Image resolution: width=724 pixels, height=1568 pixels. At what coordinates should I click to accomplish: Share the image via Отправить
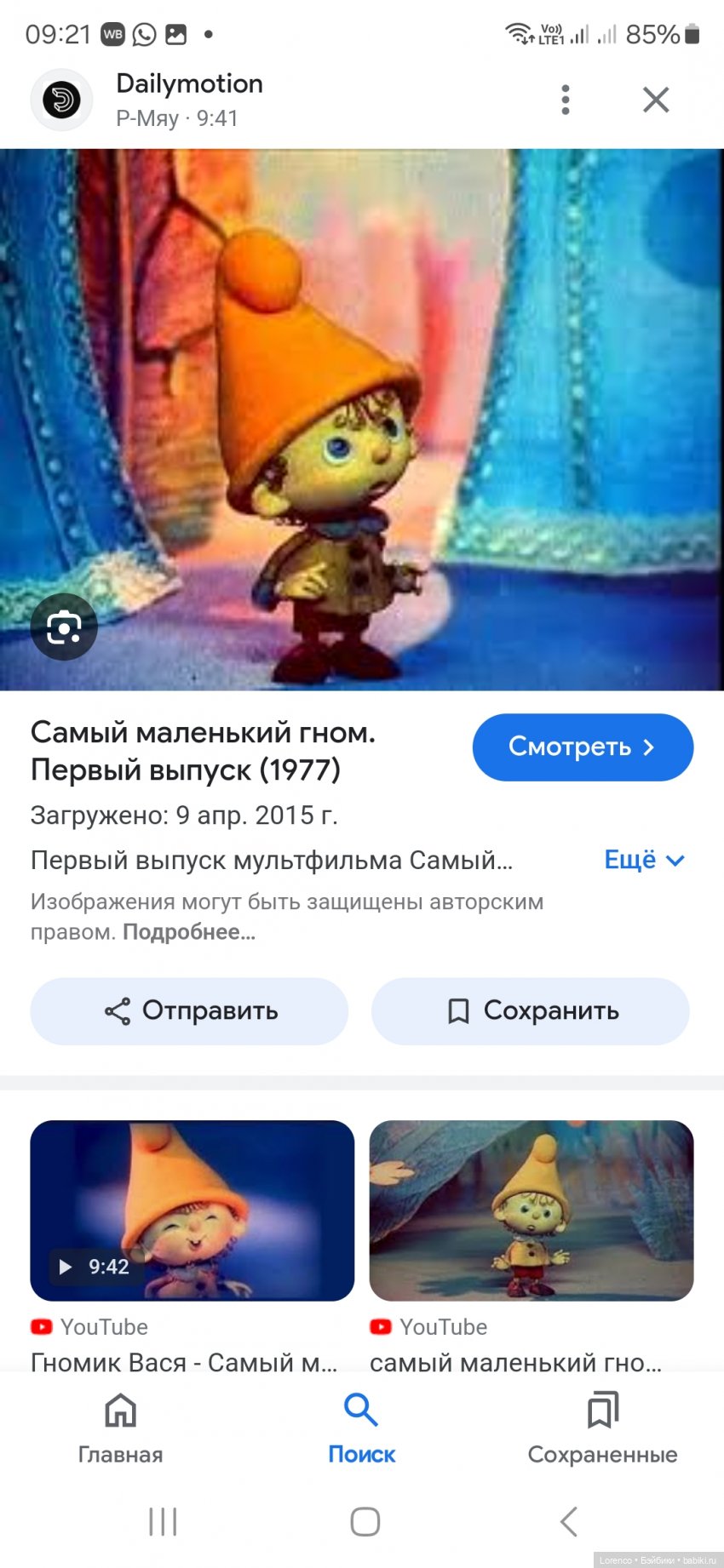(x=189, y=1011)
